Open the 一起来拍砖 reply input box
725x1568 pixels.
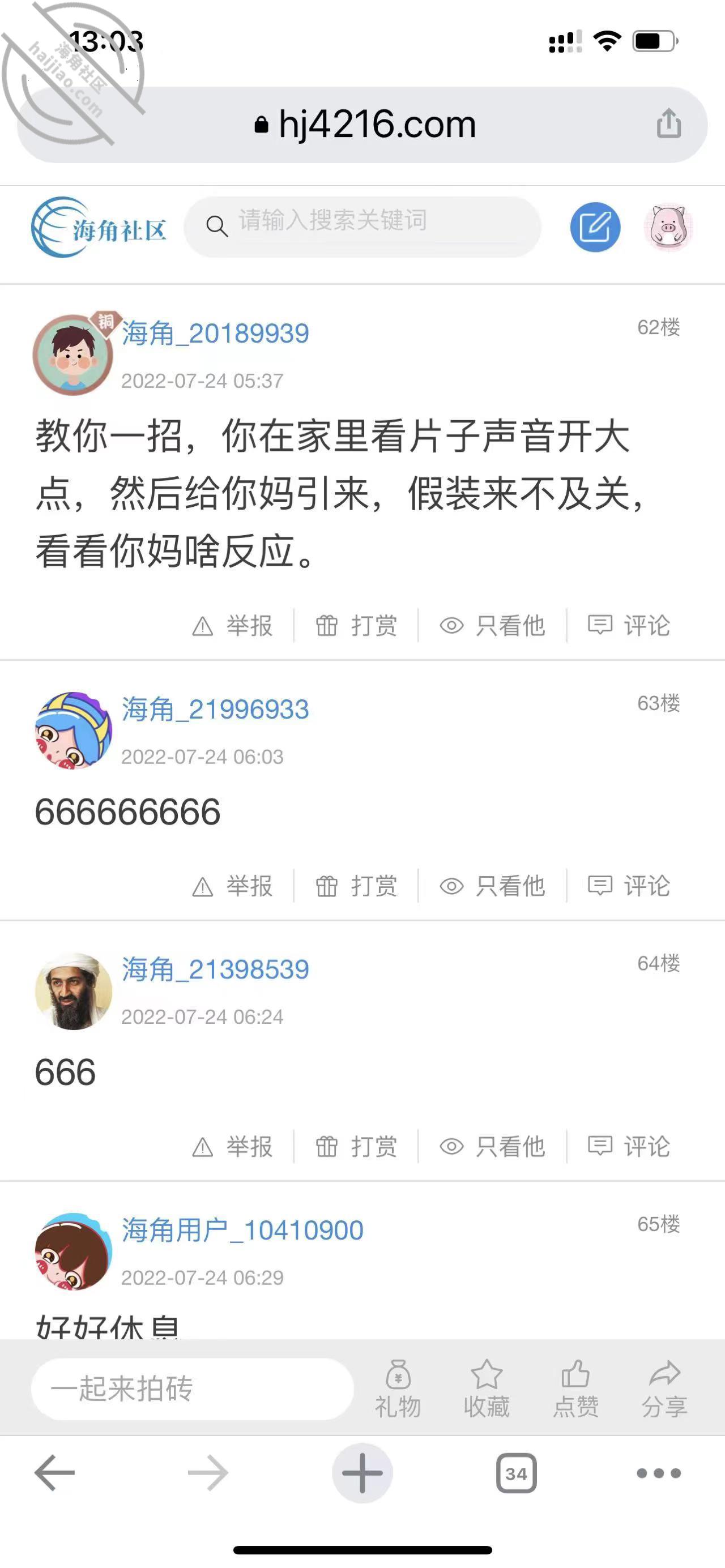pos(193,1389)
